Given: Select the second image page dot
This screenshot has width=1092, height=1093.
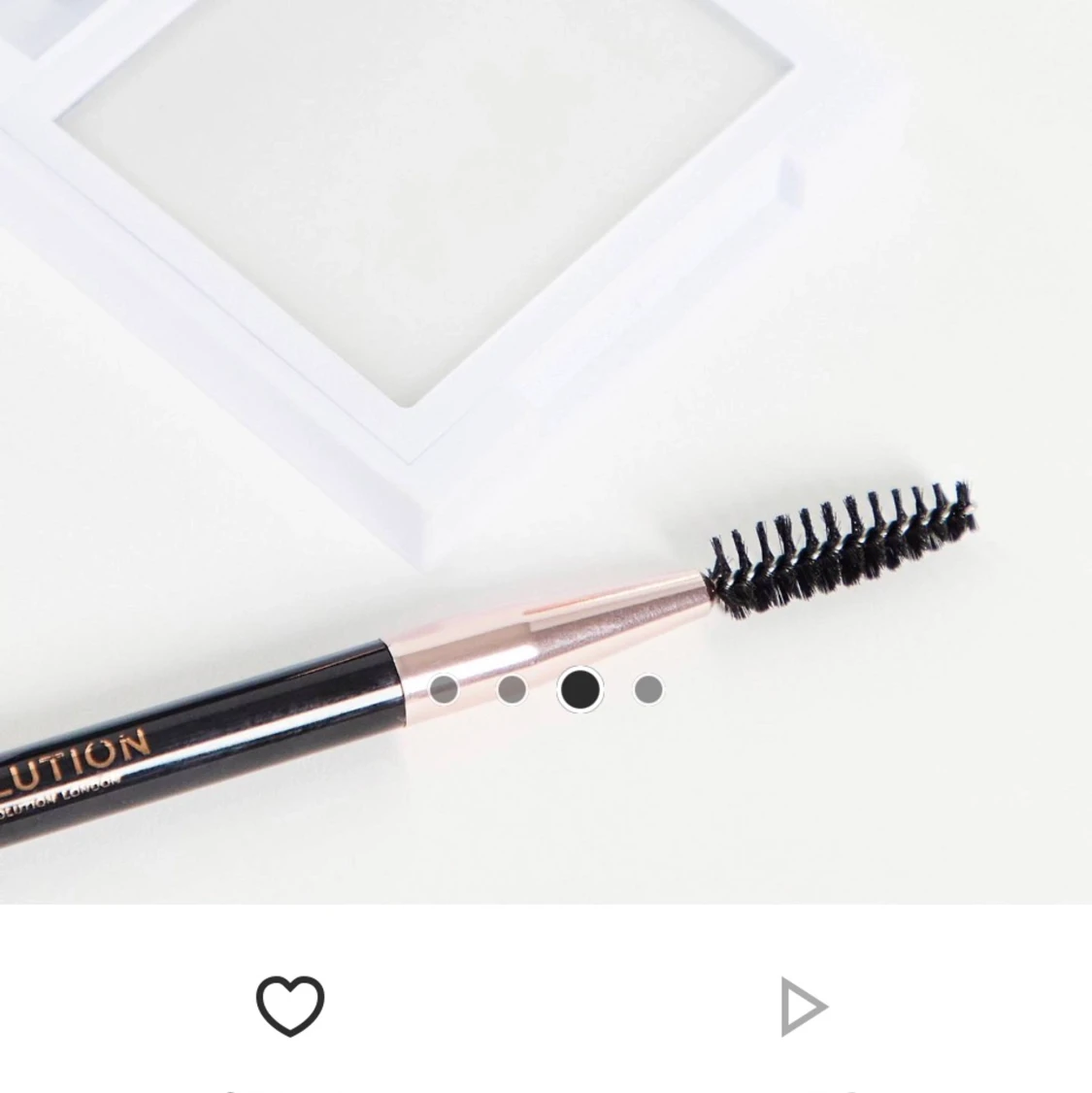Looking at the screenshot, I should pos(512,689).
